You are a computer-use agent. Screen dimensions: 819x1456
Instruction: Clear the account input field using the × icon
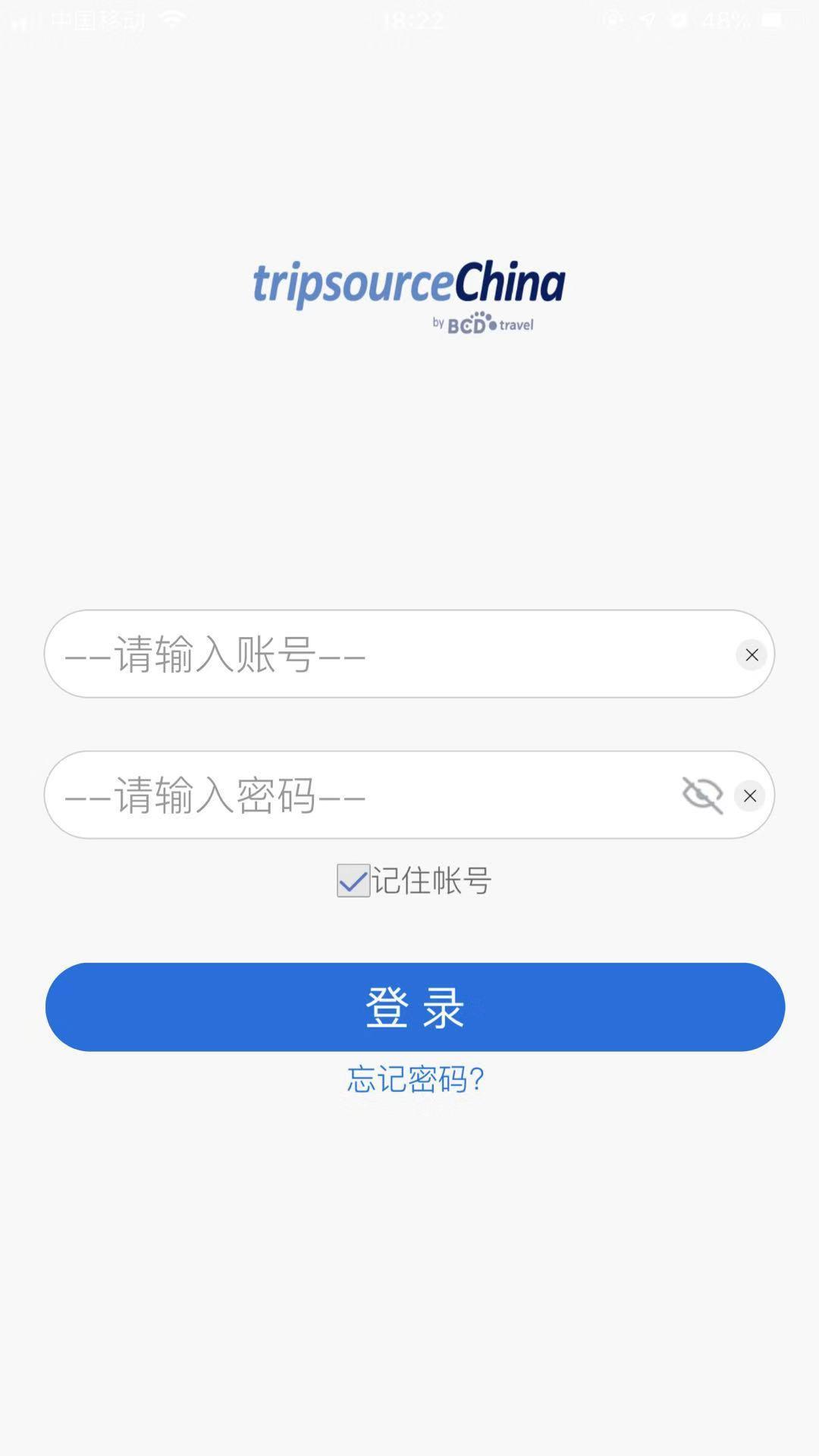pos(752,654)
